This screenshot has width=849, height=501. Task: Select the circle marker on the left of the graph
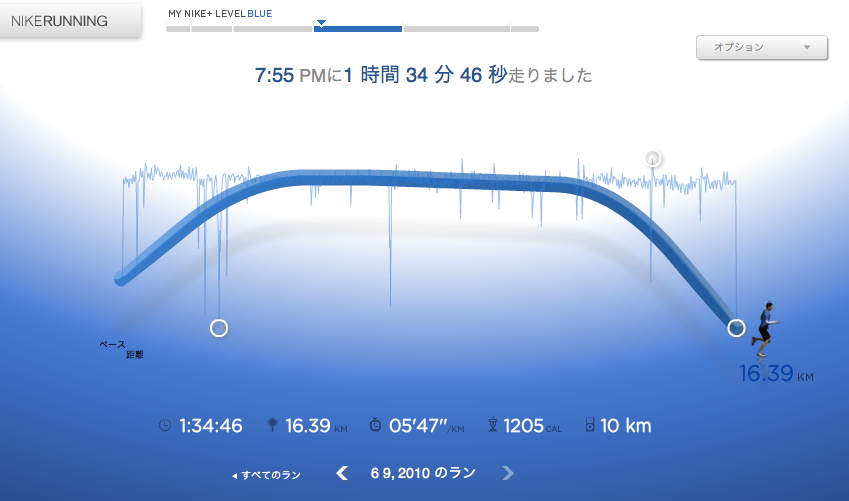[219, 328]
